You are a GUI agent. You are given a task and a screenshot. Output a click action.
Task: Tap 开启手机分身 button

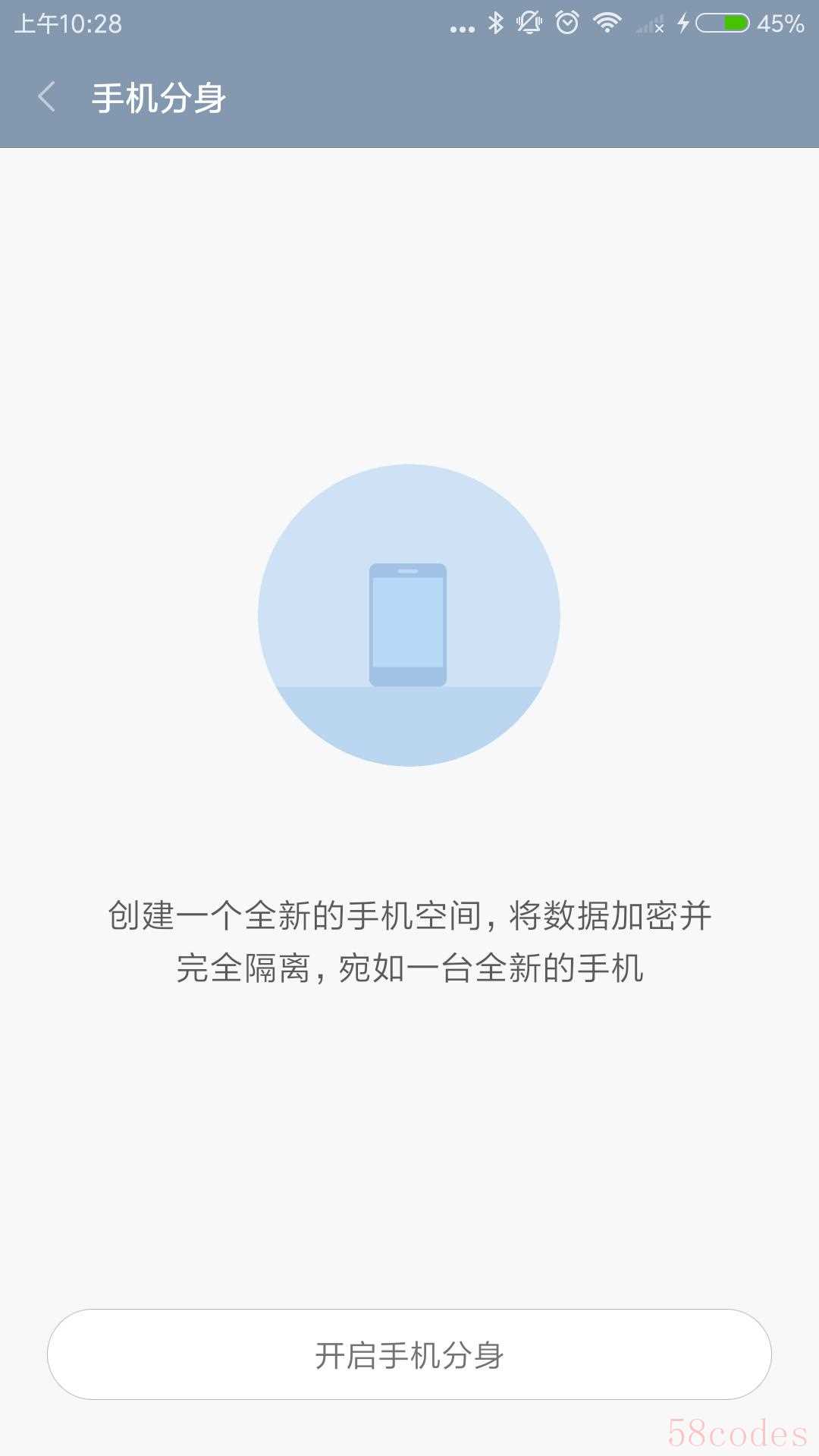409,1354
